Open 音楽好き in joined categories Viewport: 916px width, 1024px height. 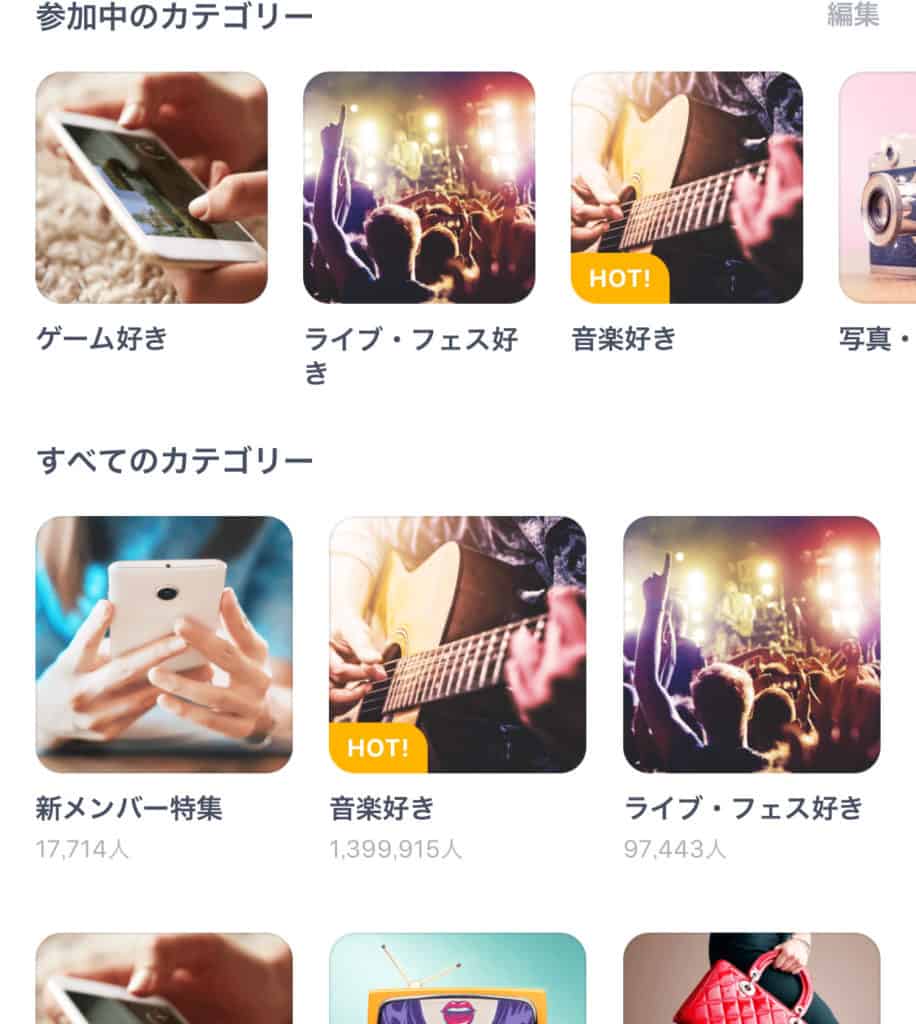pyautogui.click(x=686, y=187)
